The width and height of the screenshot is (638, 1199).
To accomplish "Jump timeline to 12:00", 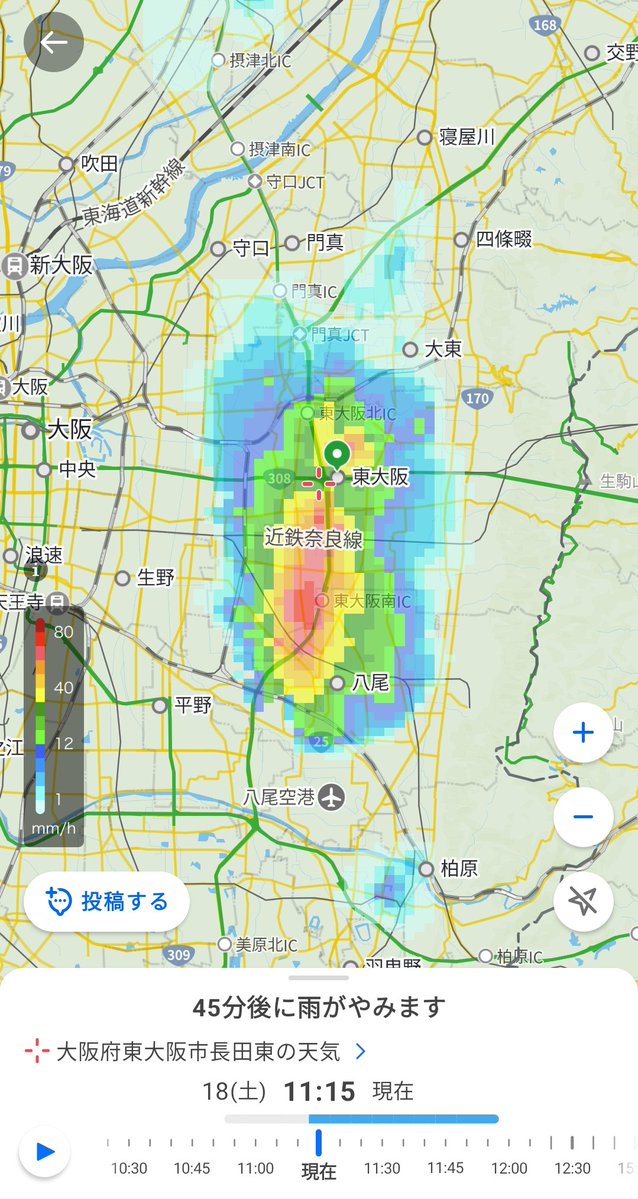I will coord(509,1168).
